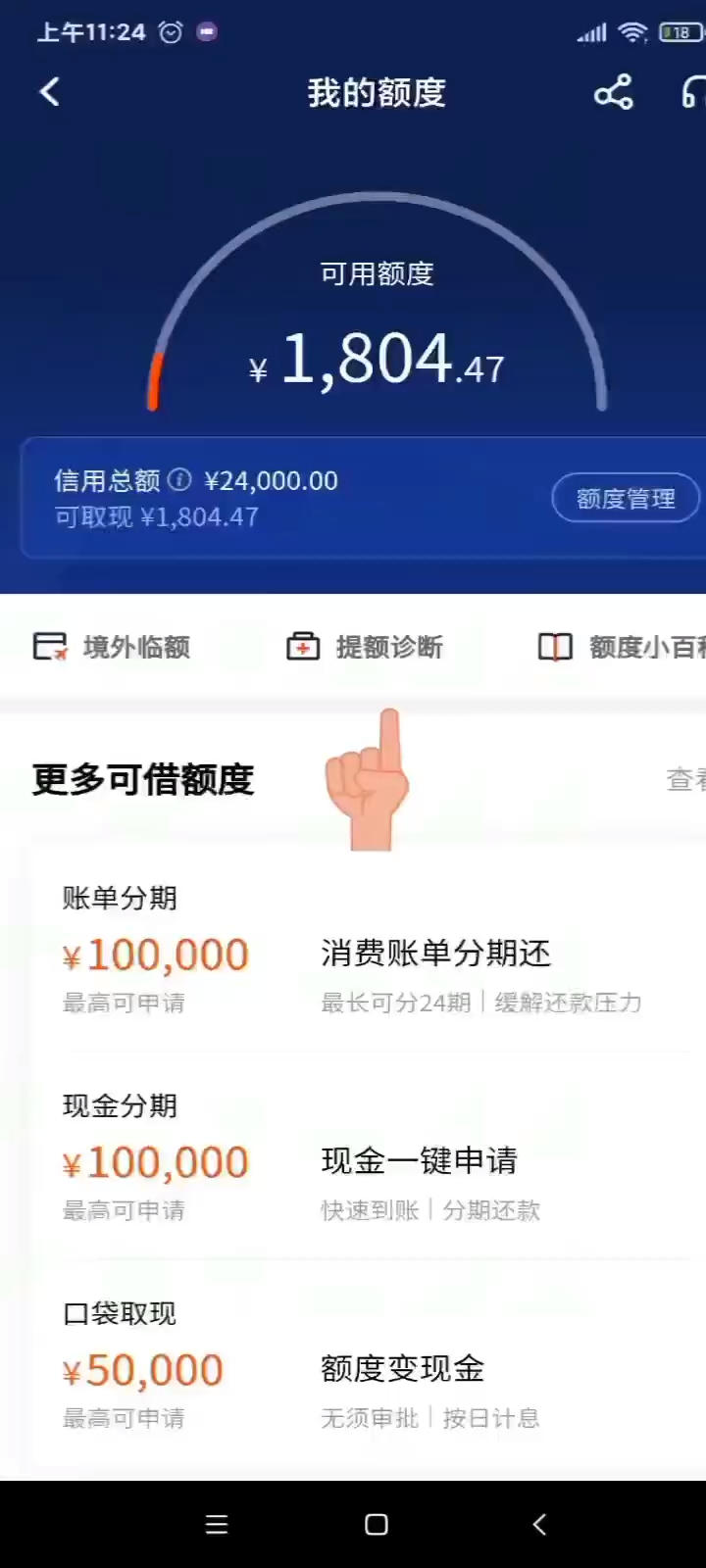The image size is (706, 1568).
Task: Open customer service headset icon
Action: pos(693,92)
